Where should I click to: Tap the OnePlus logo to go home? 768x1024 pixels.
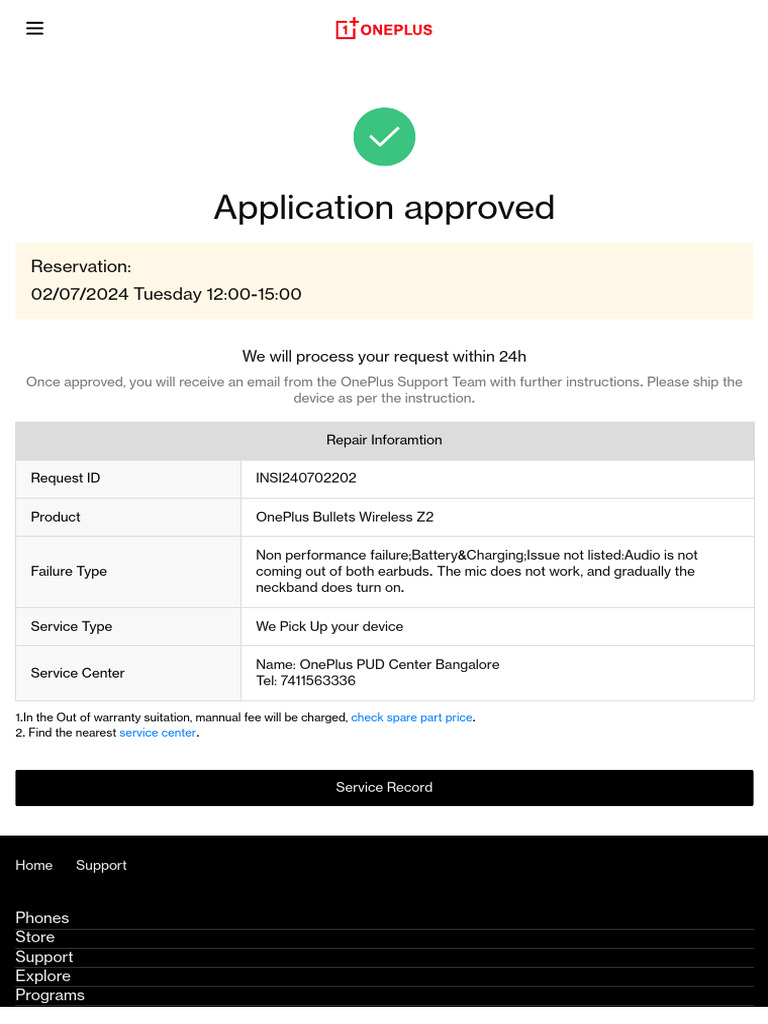pyautogui.click(x=384, y=29)
